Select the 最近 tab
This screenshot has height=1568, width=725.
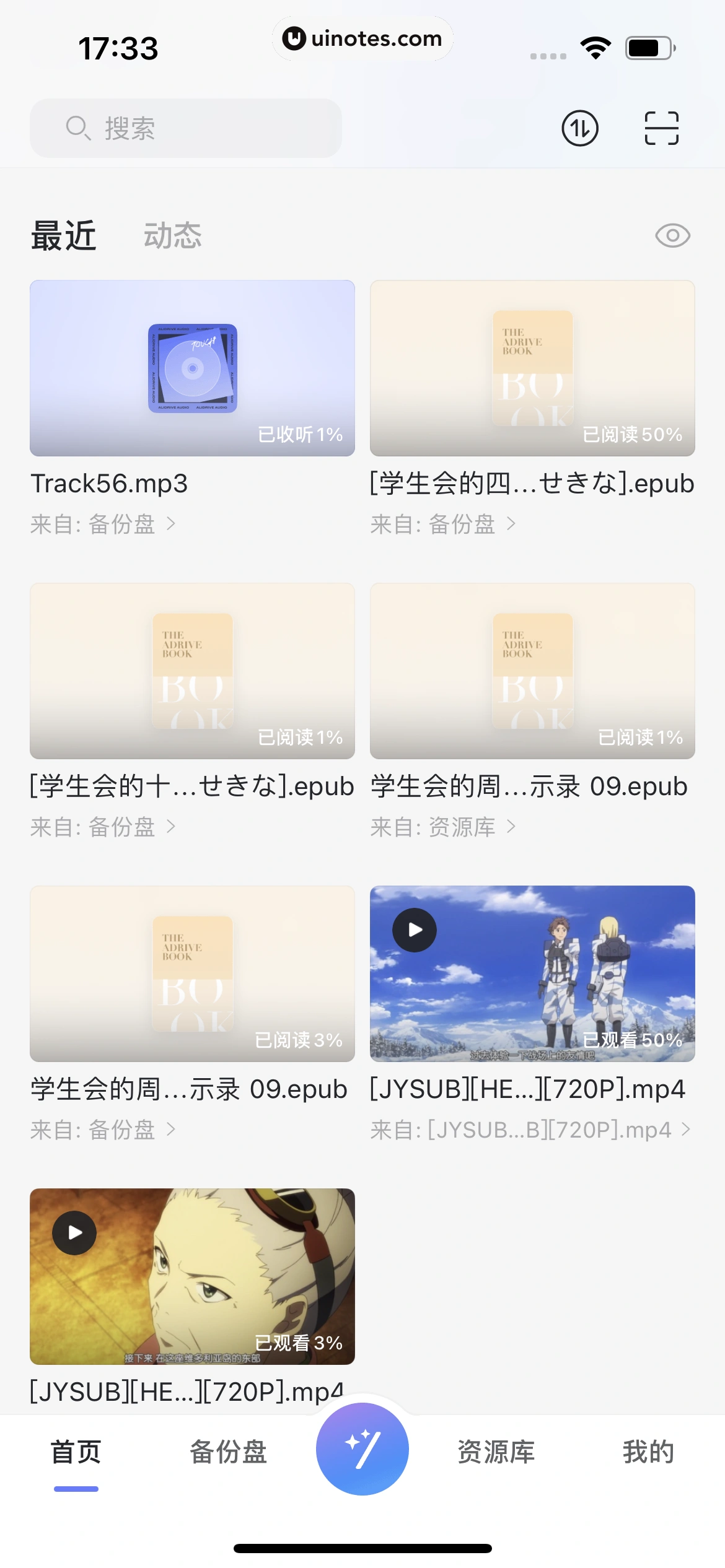(x=64, y=236)
